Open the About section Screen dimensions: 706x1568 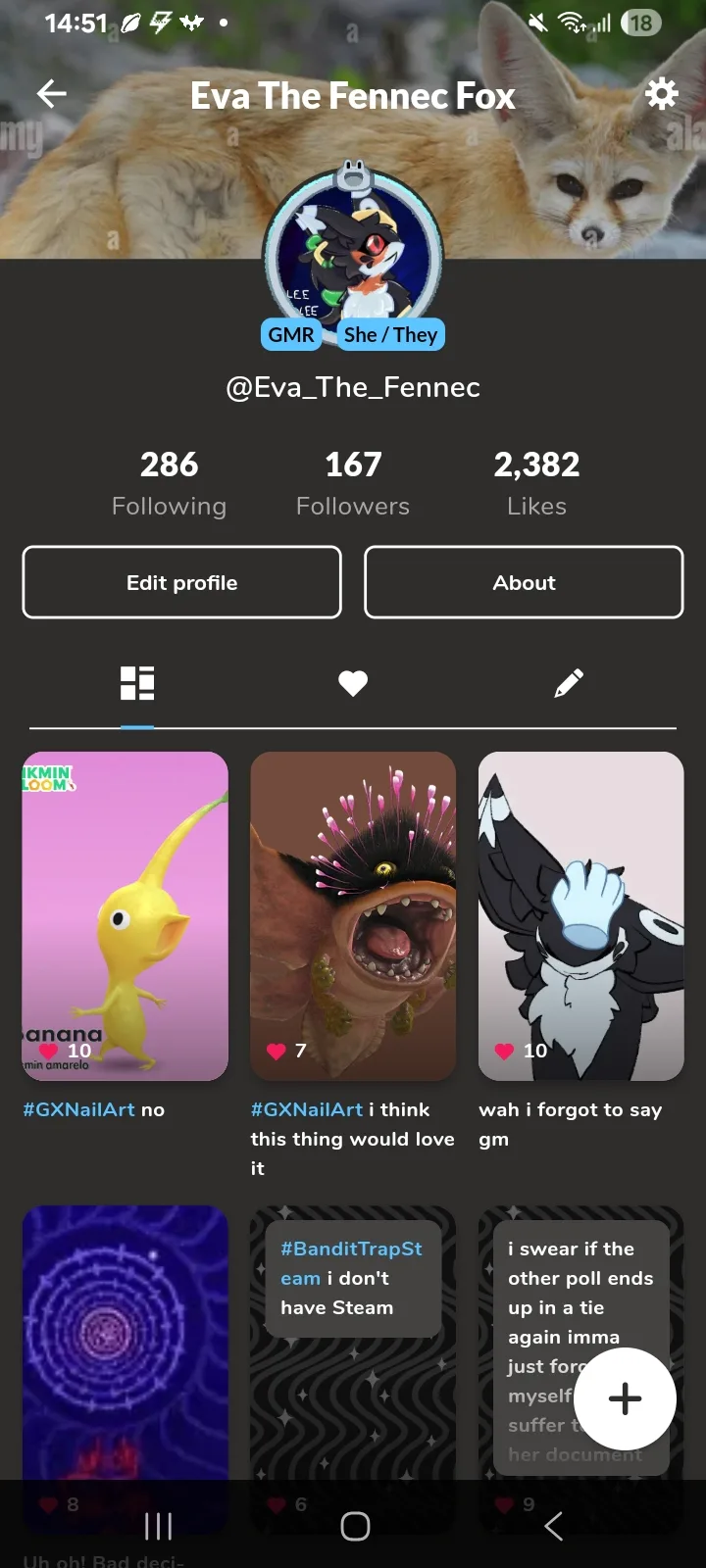[x=524, y=582]
